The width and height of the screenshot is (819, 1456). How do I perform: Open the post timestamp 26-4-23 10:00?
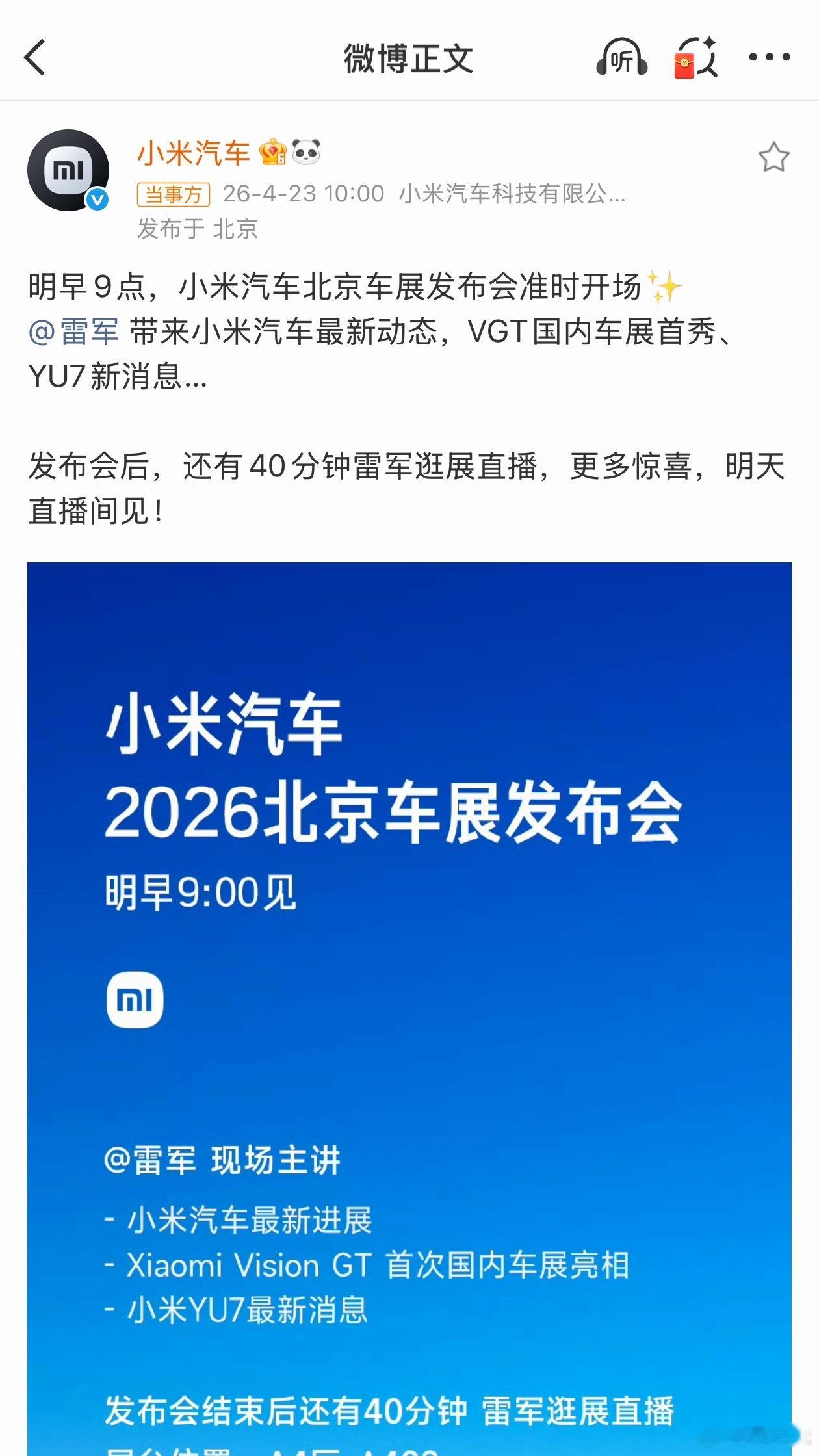pos(304,194)
